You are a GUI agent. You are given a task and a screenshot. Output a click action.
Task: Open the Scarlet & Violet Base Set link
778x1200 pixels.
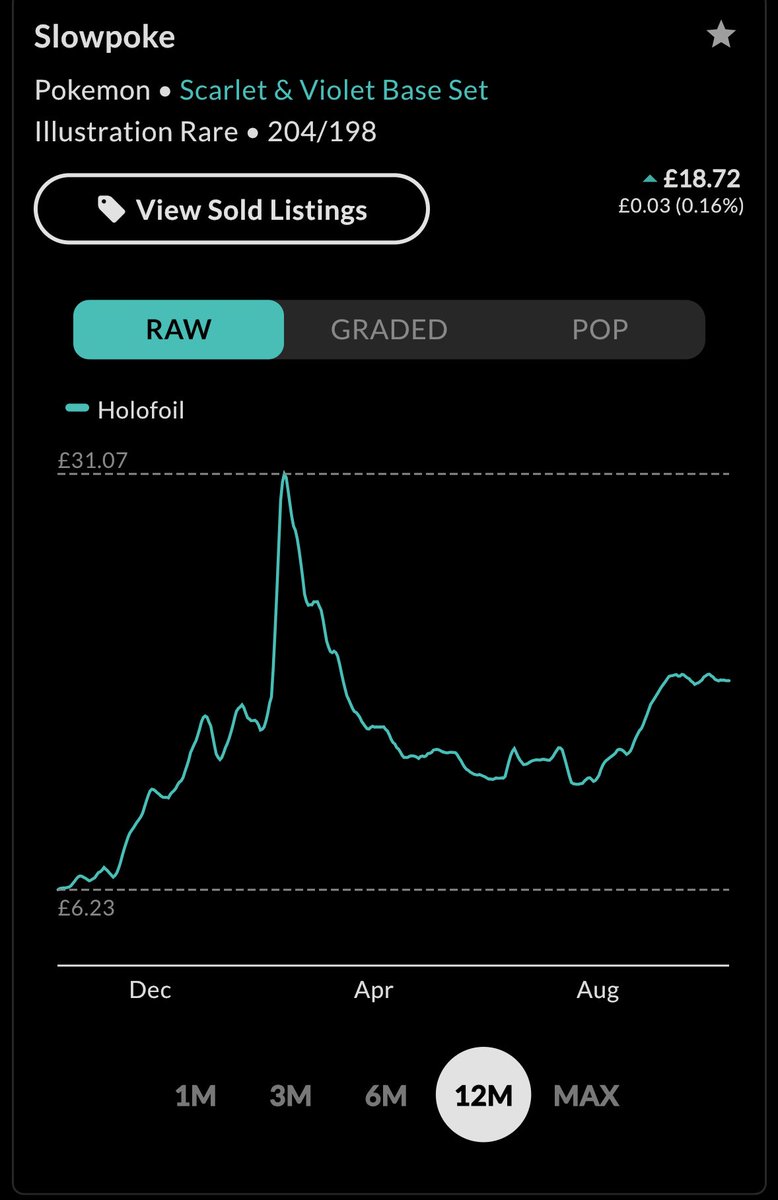click(x=334, y=90)
